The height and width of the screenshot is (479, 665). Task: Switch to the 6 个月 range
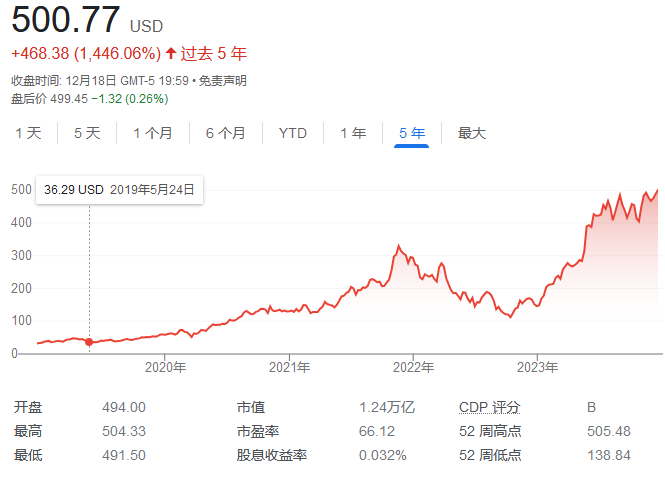225,133
